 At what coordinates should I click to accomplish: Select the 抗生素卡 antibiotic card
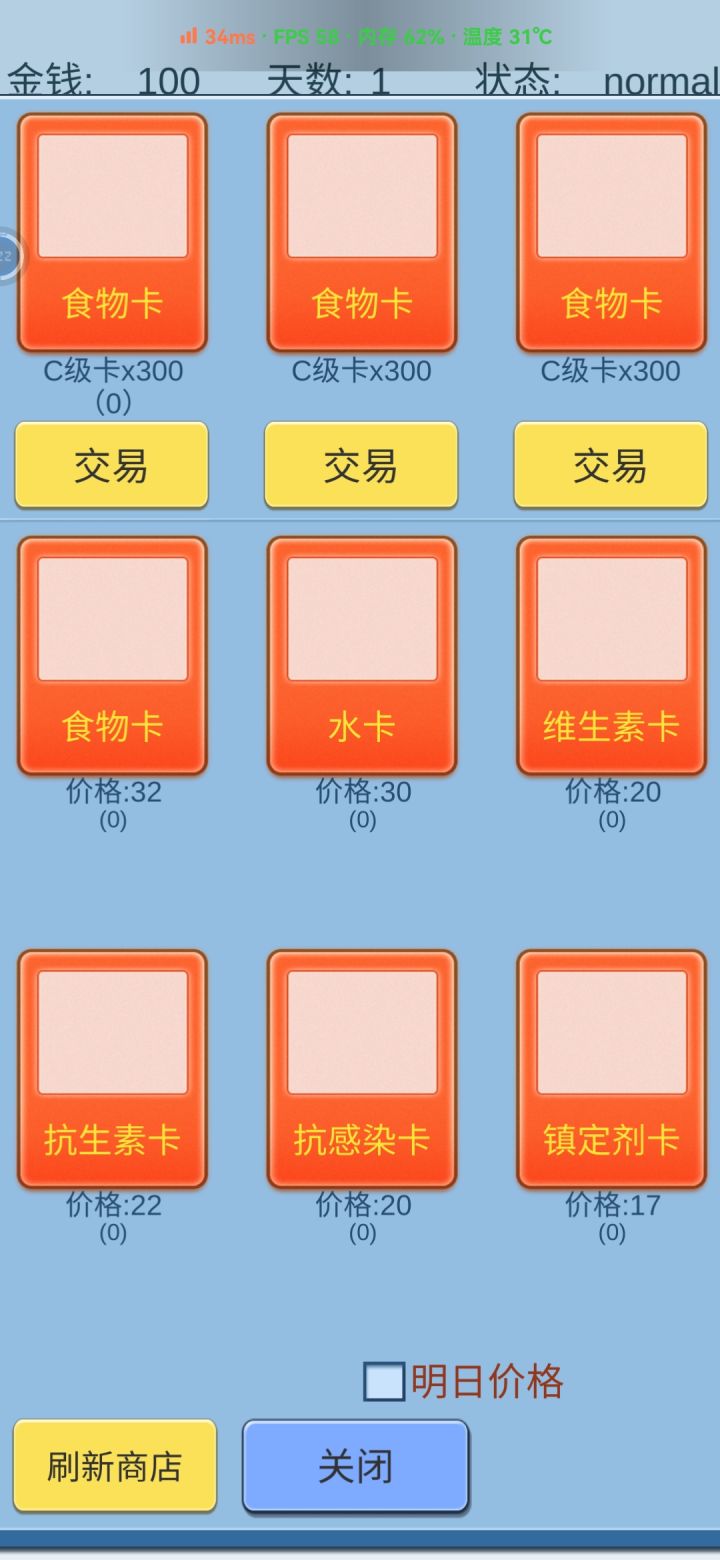112,1068
